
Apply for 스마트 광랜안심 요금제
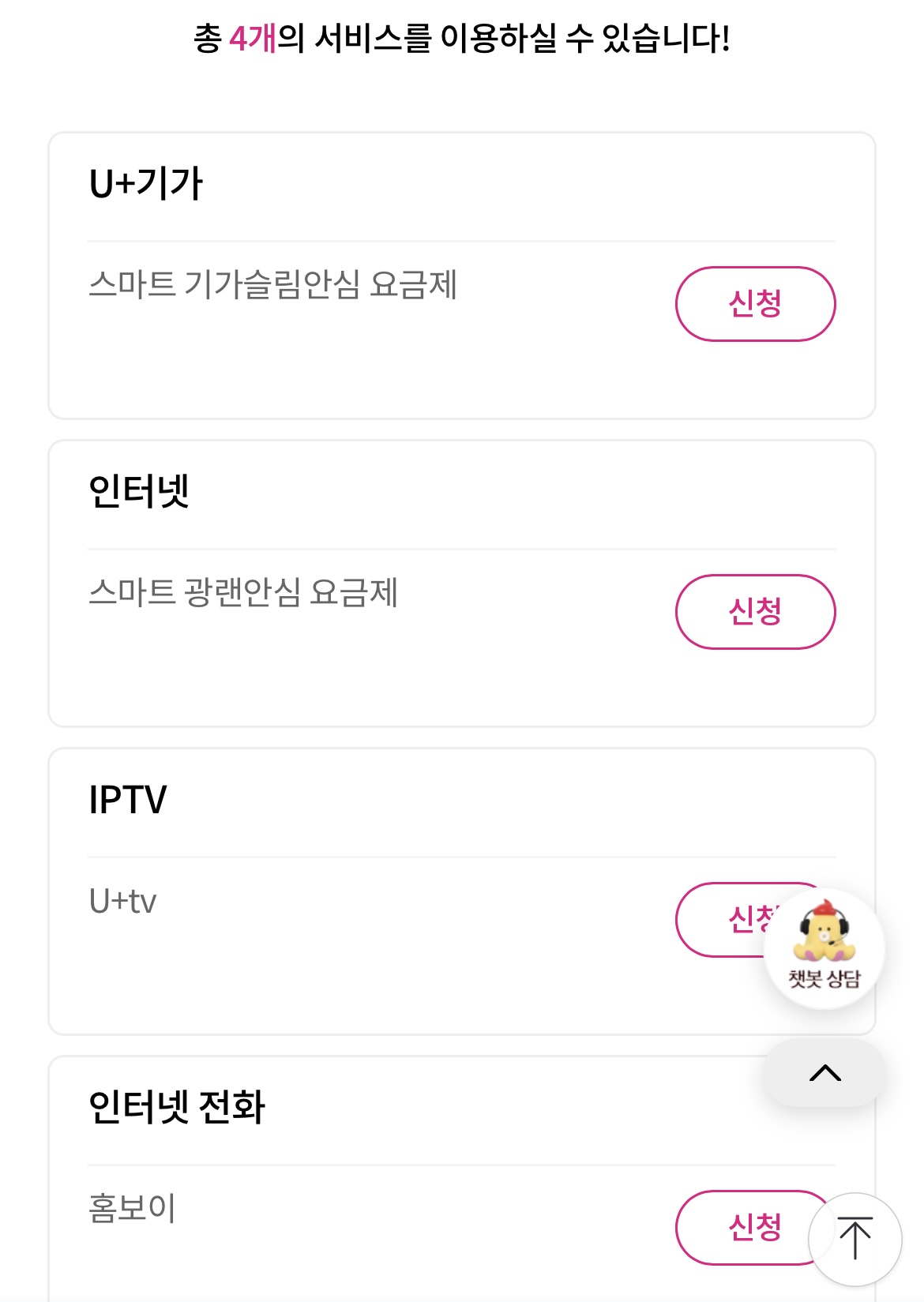755,612
